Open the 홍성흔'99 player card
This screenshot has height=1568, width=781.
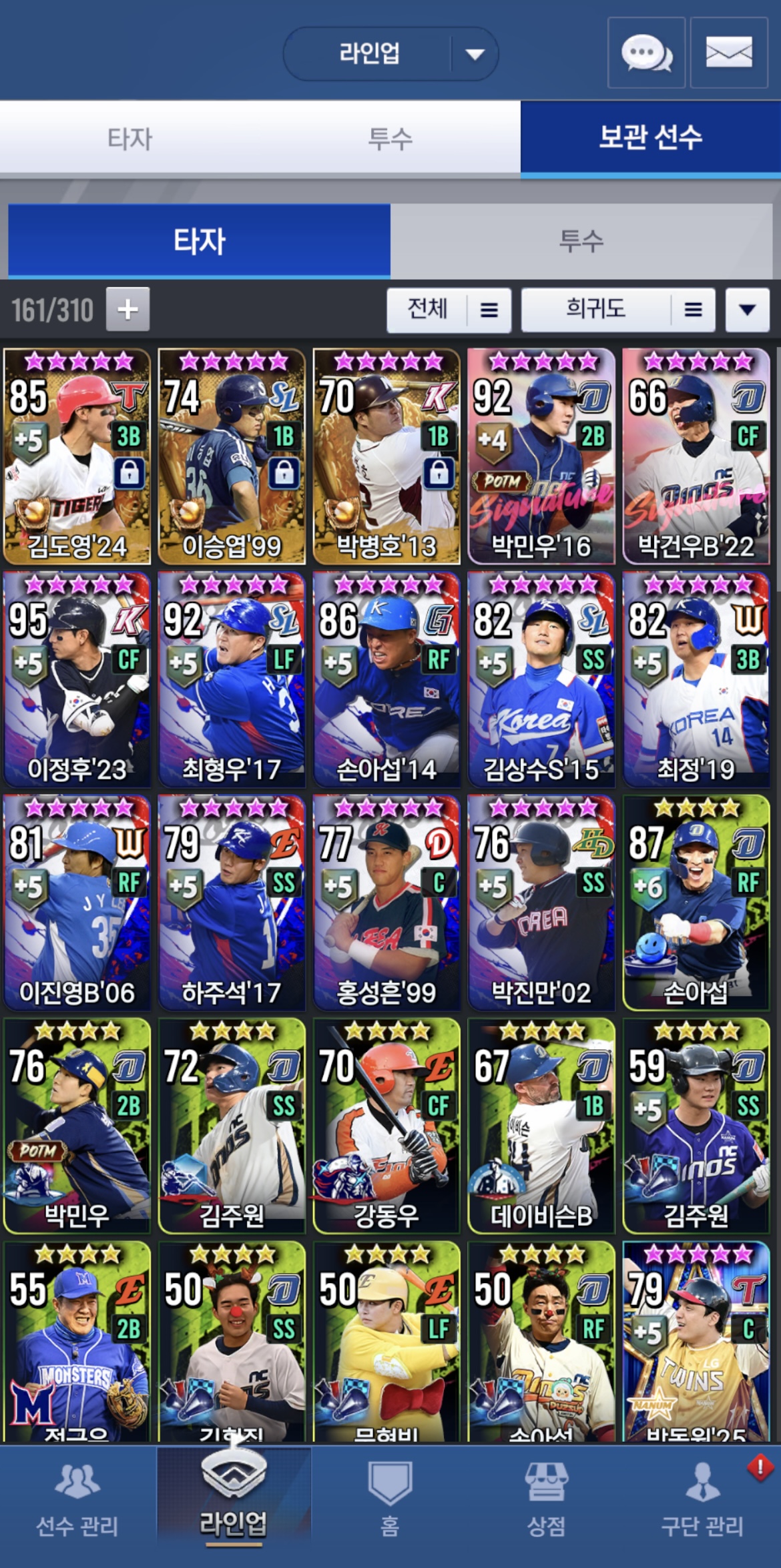pos(386,902)
